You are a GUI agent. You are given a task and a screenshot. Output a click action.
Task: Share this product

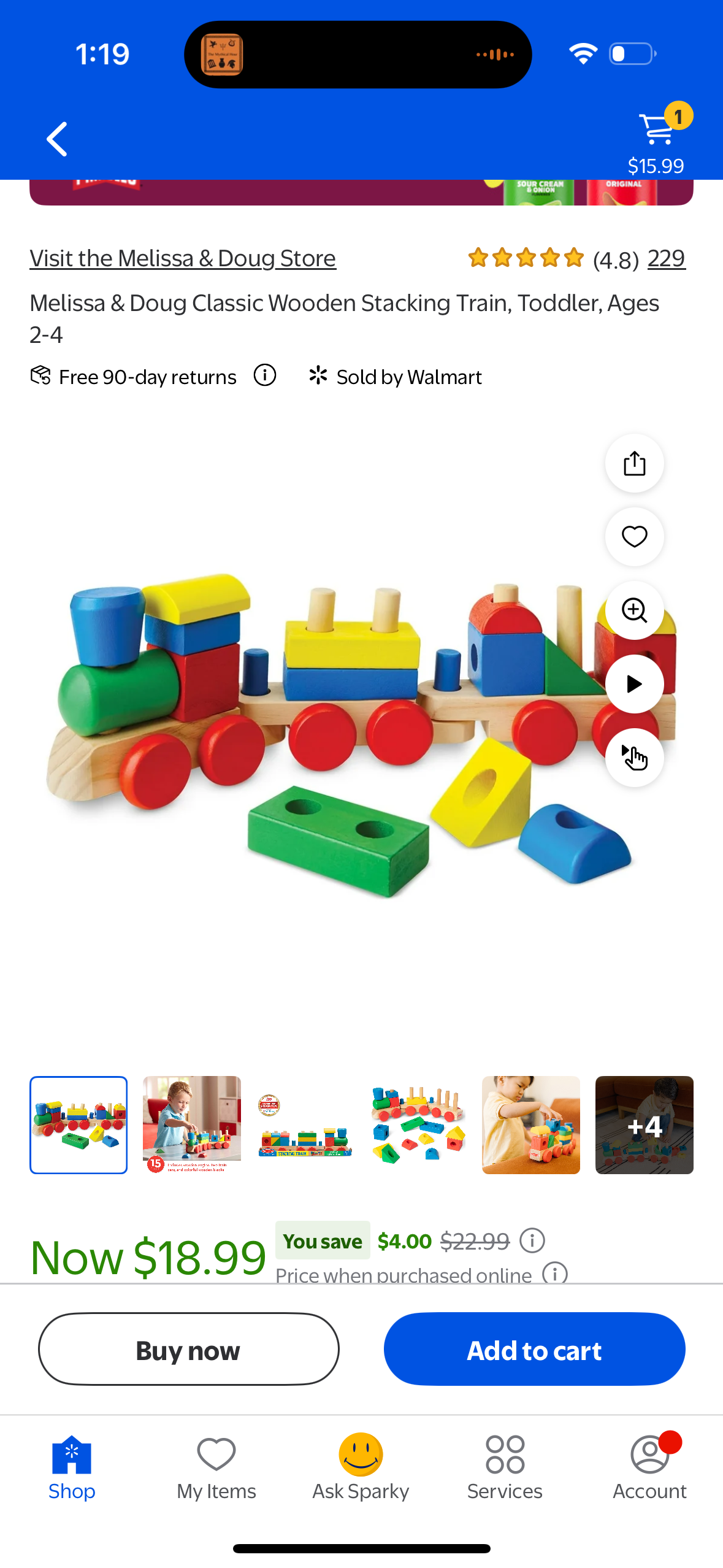634,463
